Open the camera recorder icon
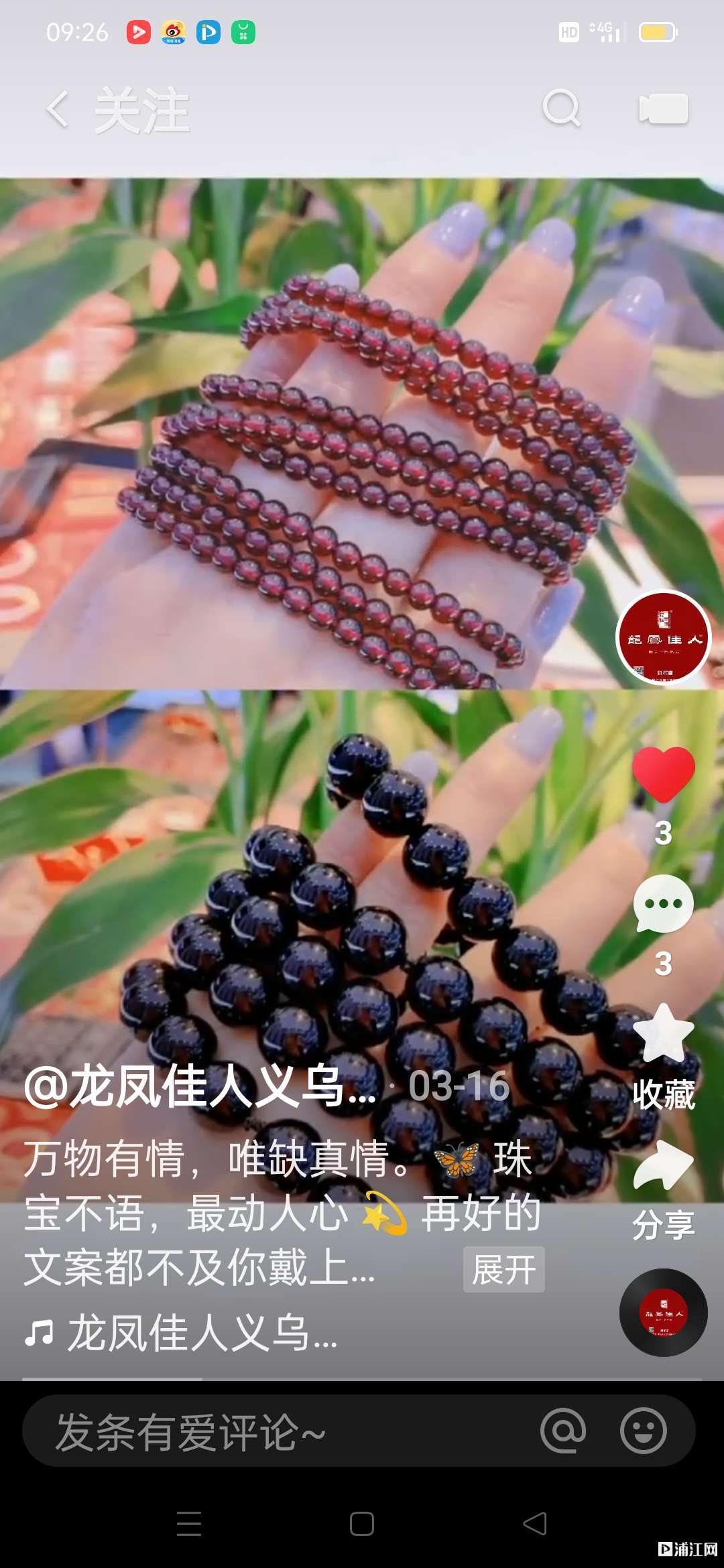The height and width of the screenshot is (1568, 724). point(663,109)
